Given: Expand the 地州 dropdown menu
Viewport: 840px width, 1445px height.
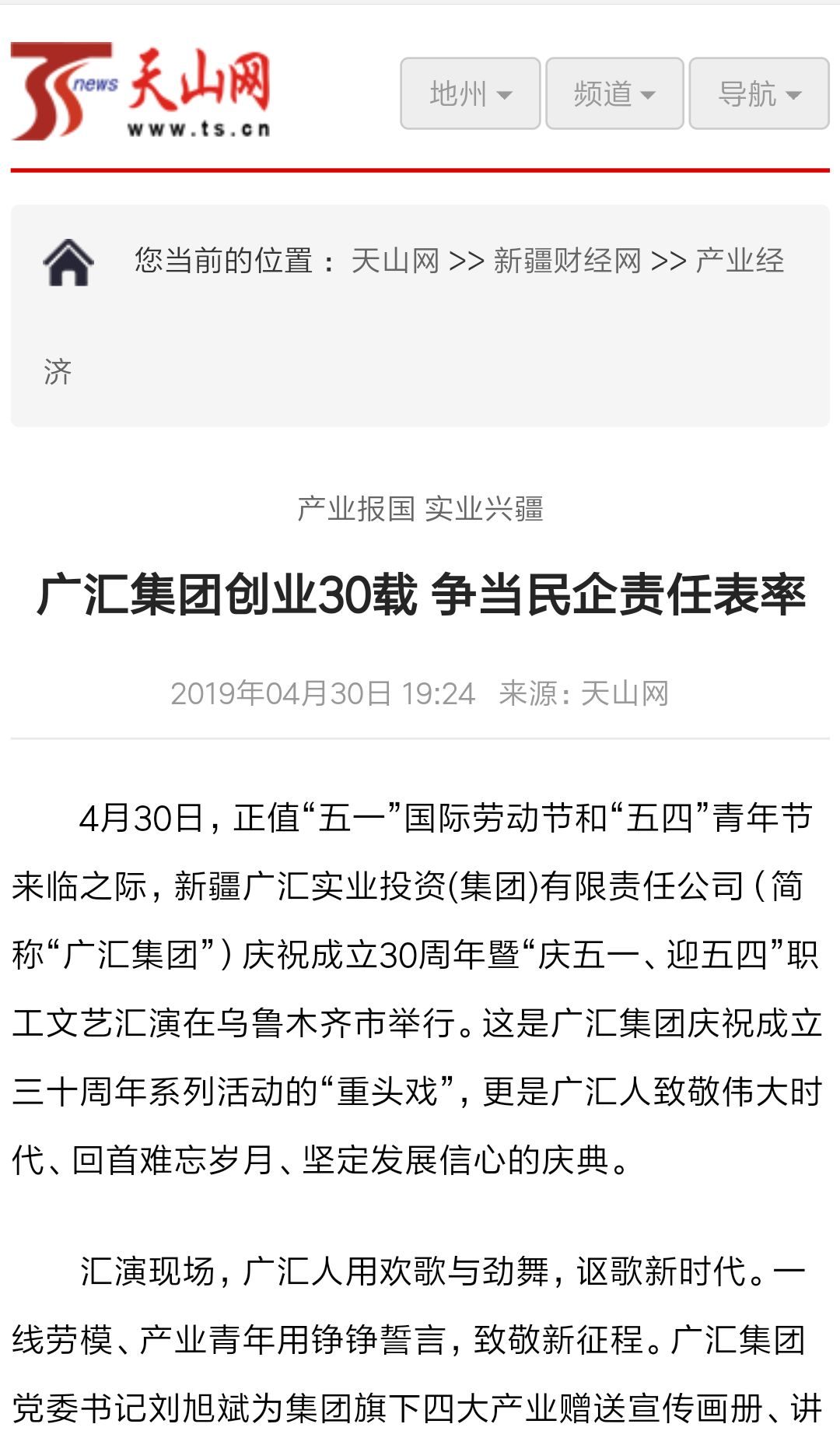Looking at the screenshot, I should pos(470,93).
